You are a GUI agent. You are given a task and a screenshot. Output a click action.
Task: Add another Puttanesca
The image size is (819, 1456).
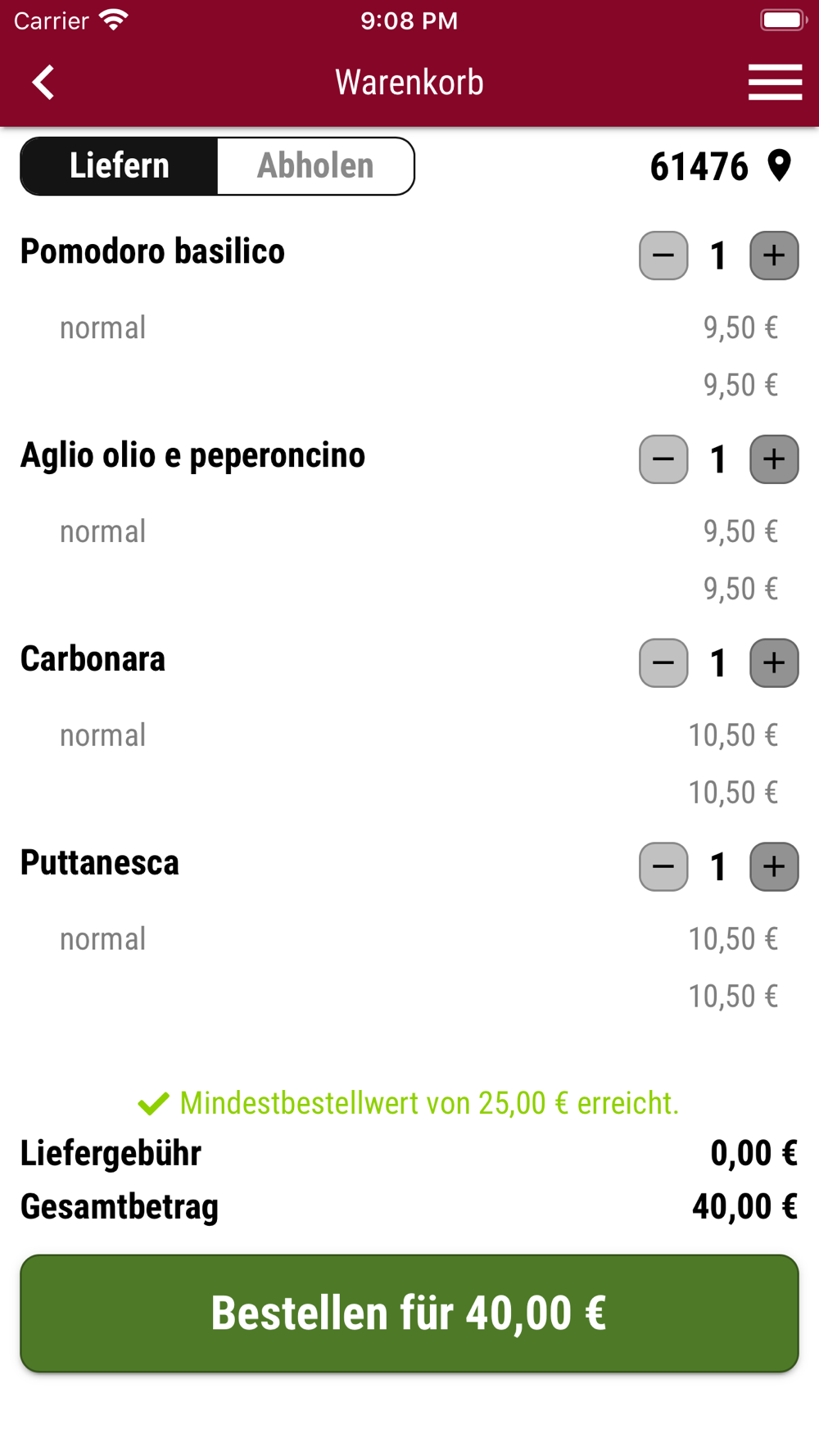774,866
